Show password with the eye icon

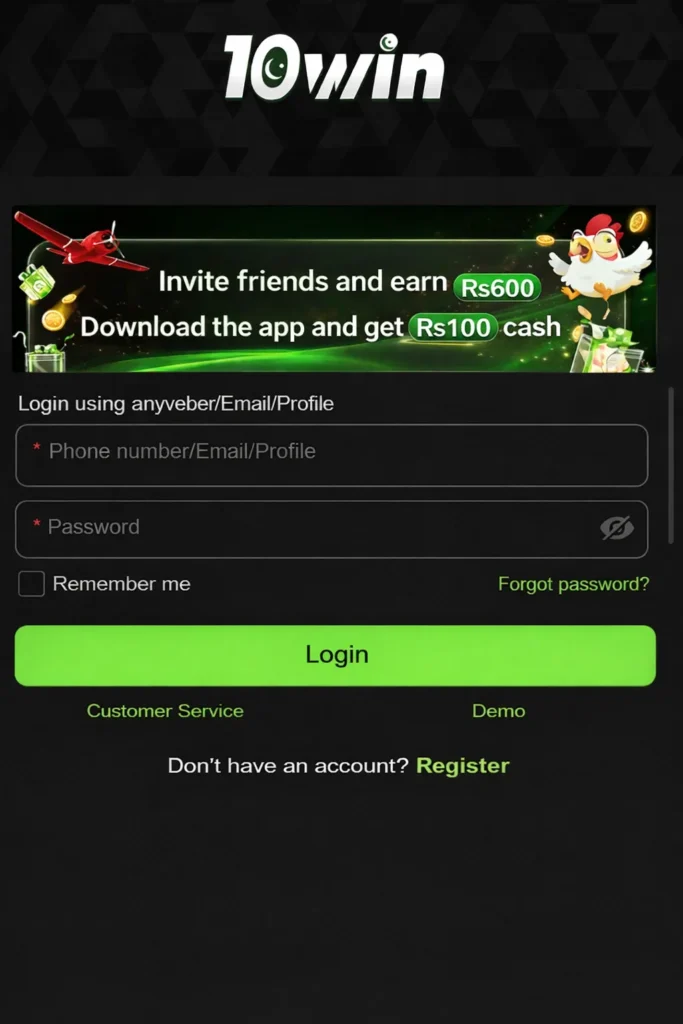(x=617, y=528)
